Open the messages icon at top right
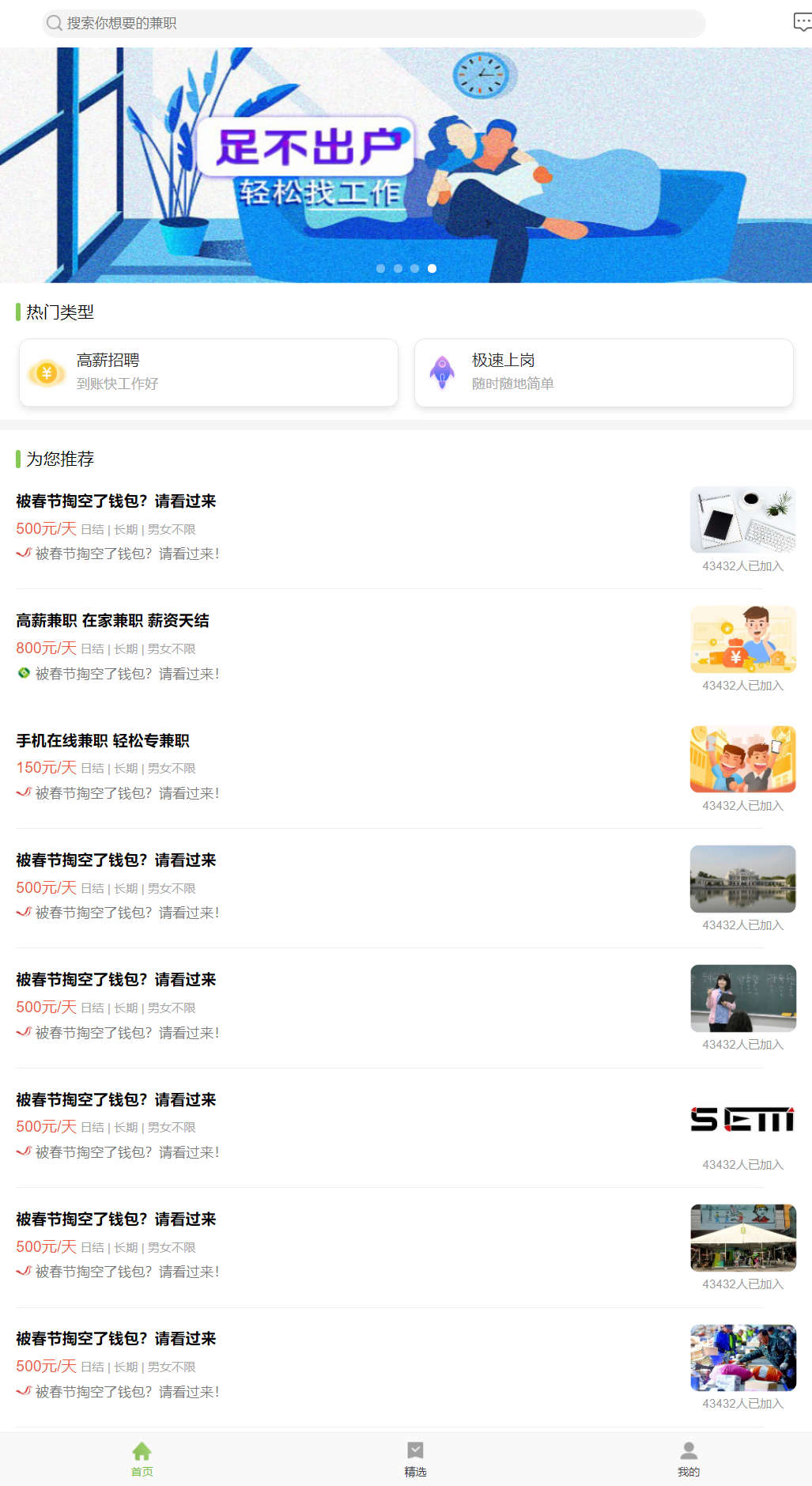Image resolution: width=812 pixels, height=1486 pixels. click(x=801, y=22)
